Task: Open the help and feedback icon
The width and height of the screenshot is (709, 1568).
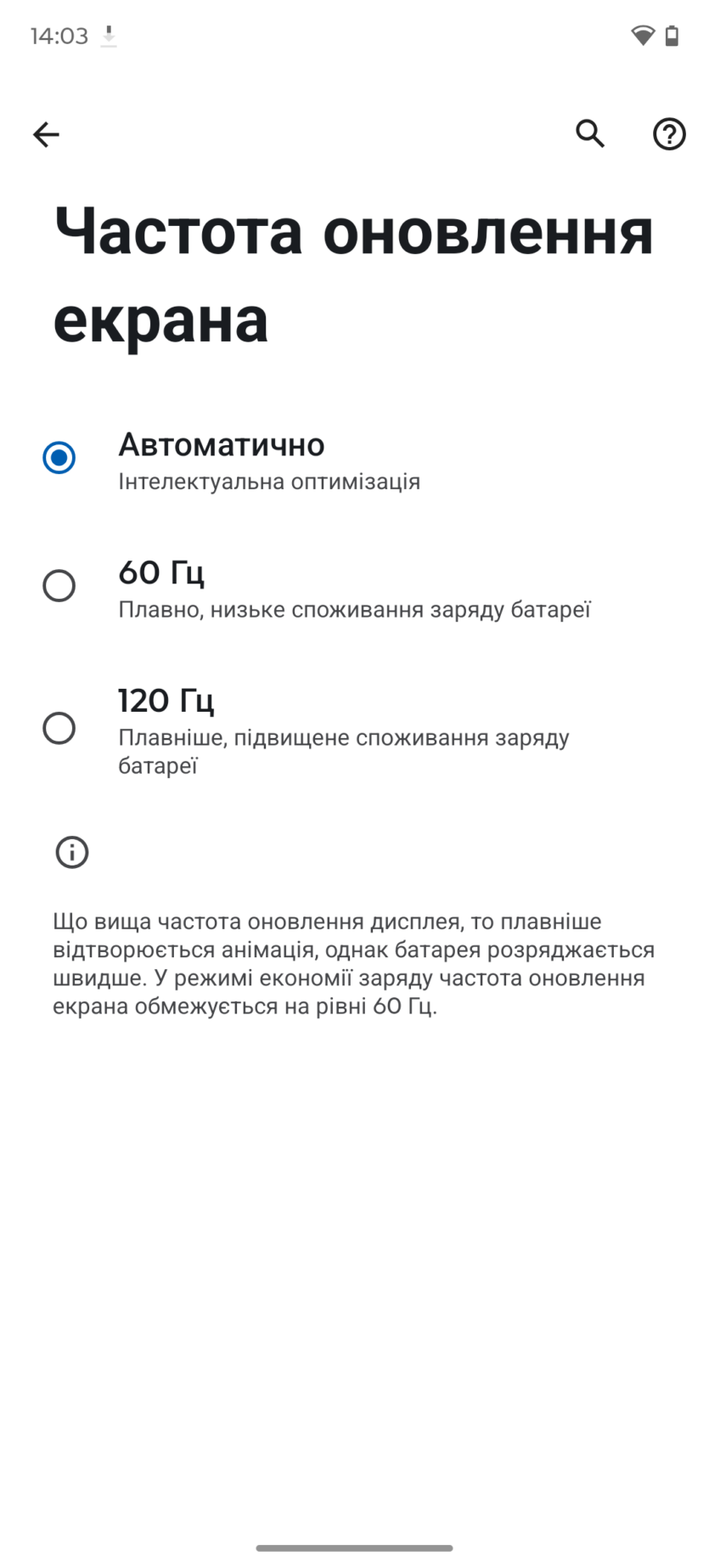Action: pos(669,134)
